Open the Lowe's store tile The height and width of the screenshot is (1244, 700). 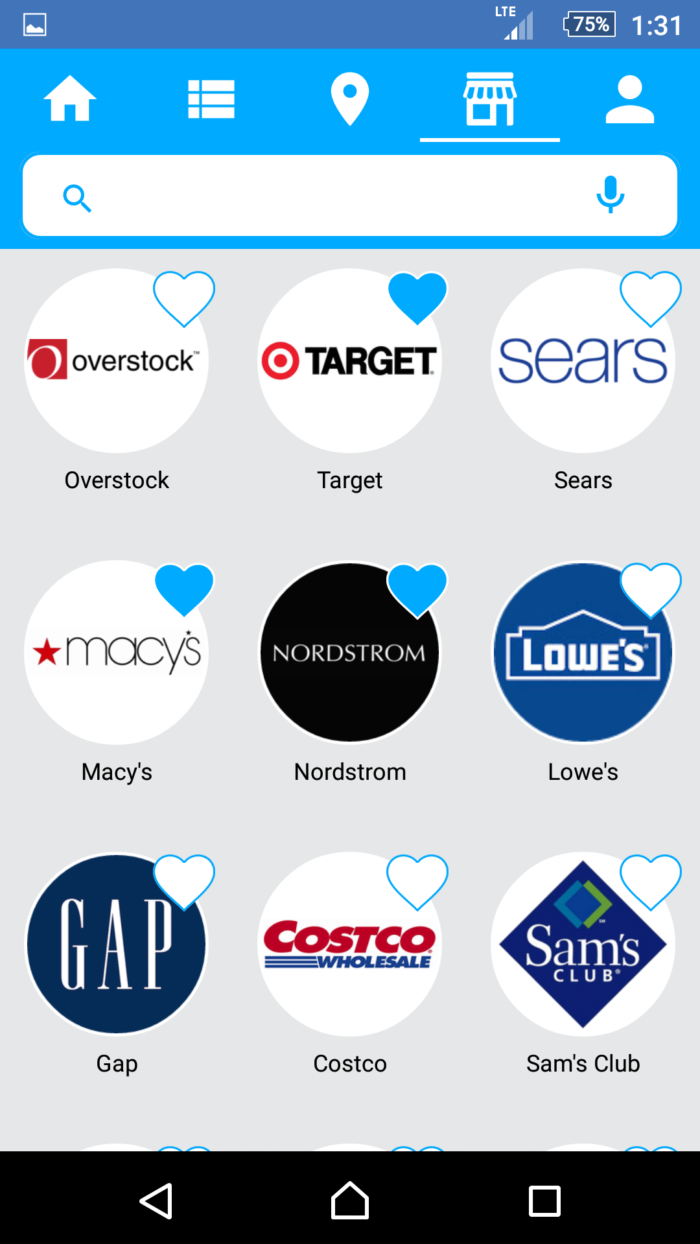click(582, 655)
